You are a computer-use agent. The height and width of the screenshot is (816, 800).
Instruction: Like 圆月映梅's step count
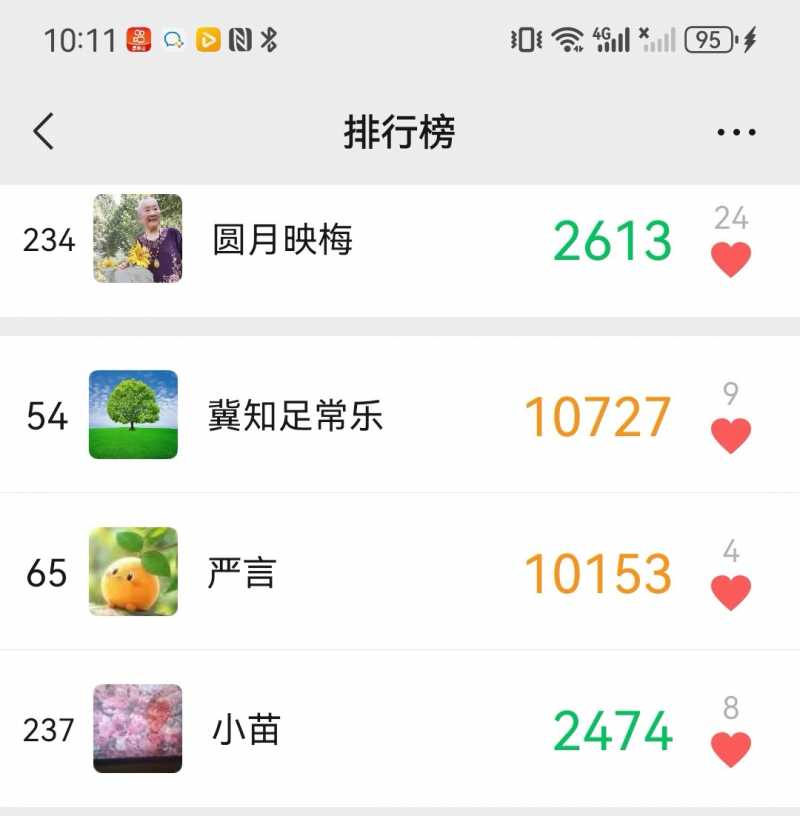point(731,259)
